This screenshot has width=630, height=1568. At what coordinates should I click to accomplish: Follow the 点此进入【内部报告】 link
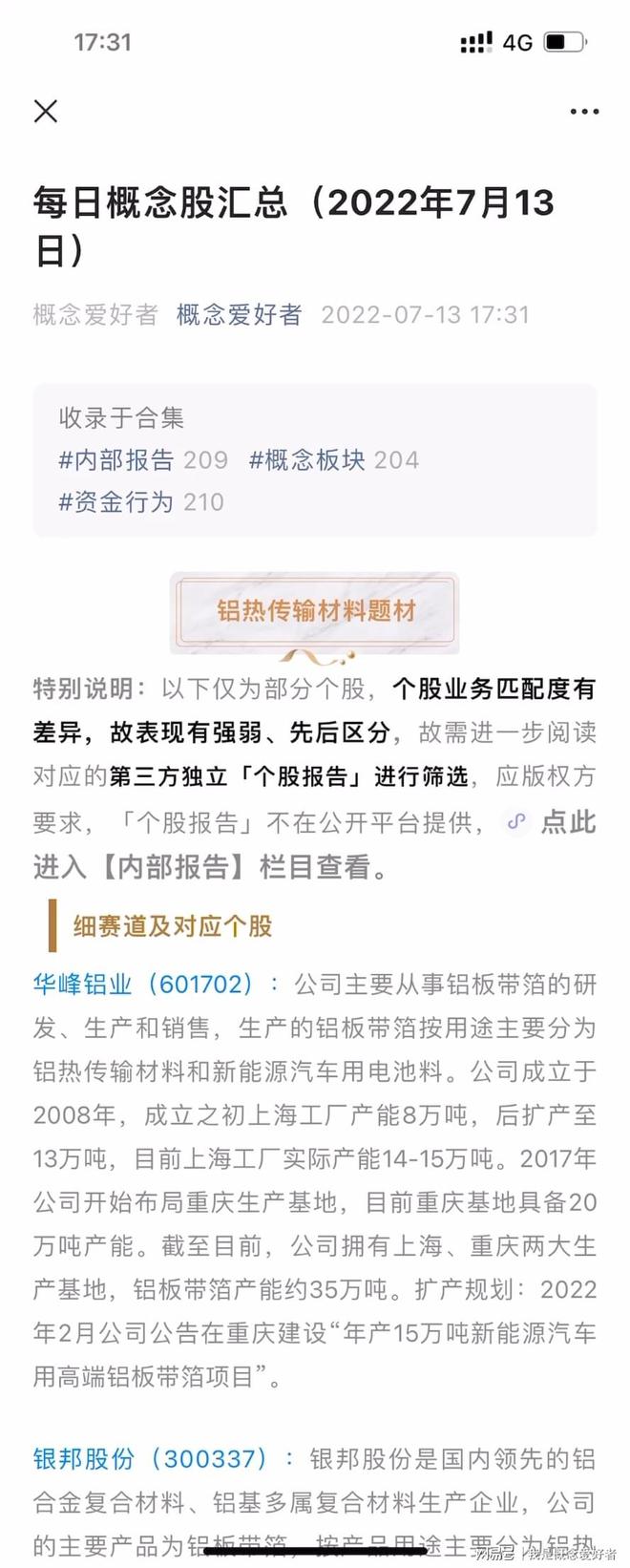point(552,822)
